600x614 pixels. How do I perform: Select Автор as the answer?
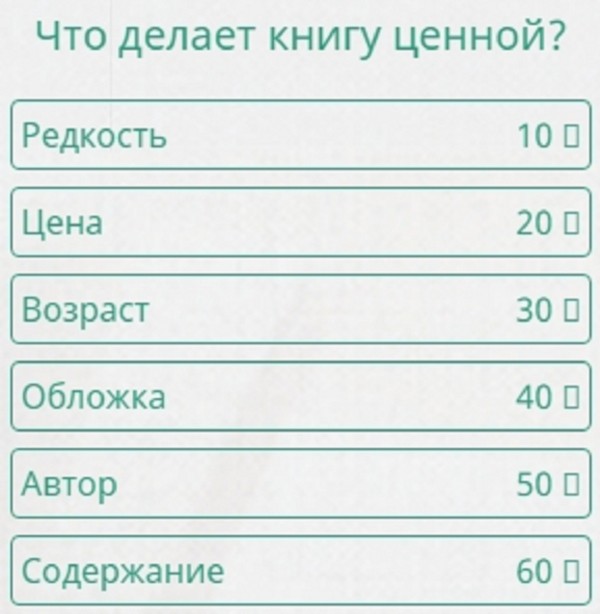(300, 484)
